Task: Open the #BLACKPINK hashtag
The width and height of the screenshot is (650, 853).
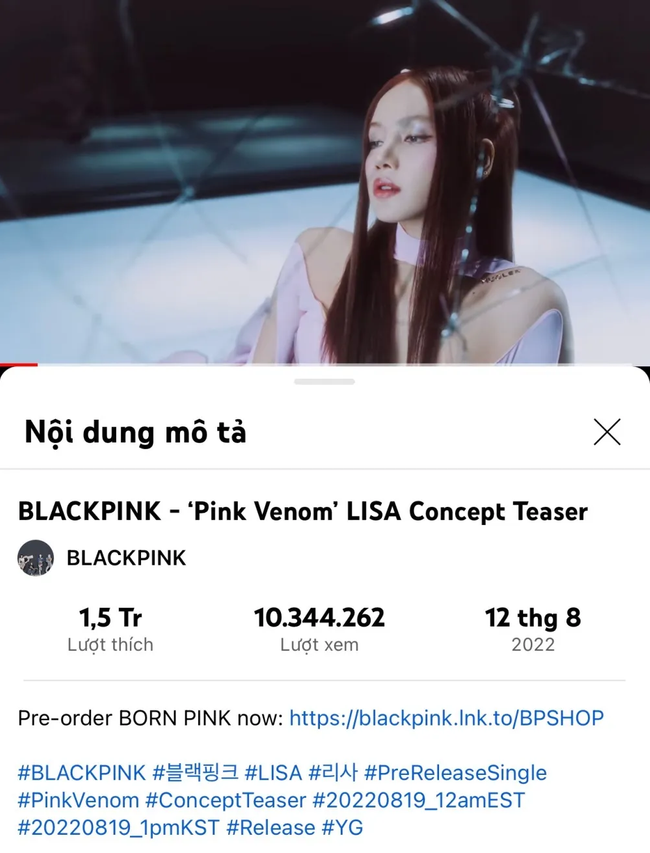Action: (x=81, y=773)
